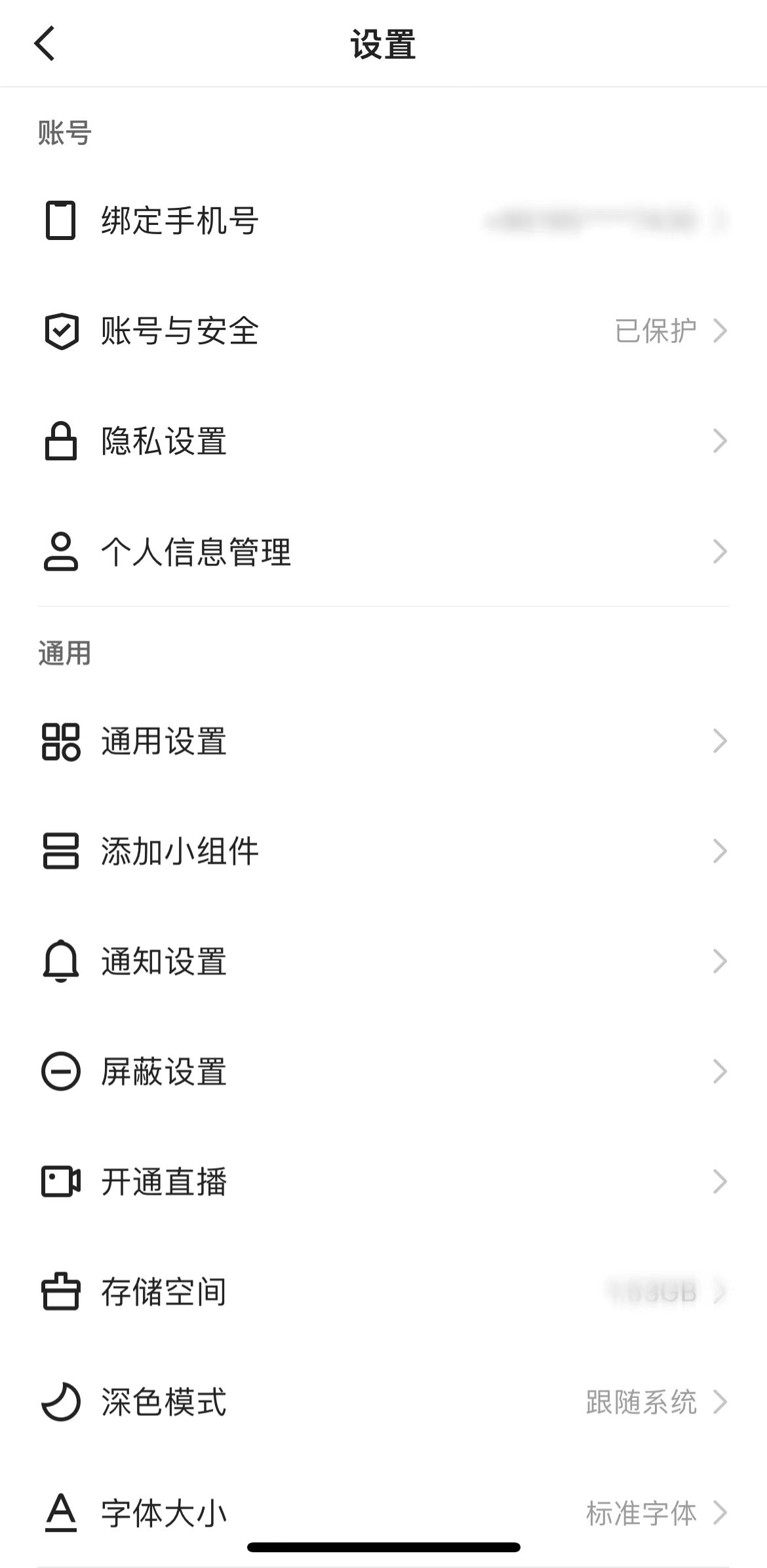Click the 账号与安全 shield icon

60,331
